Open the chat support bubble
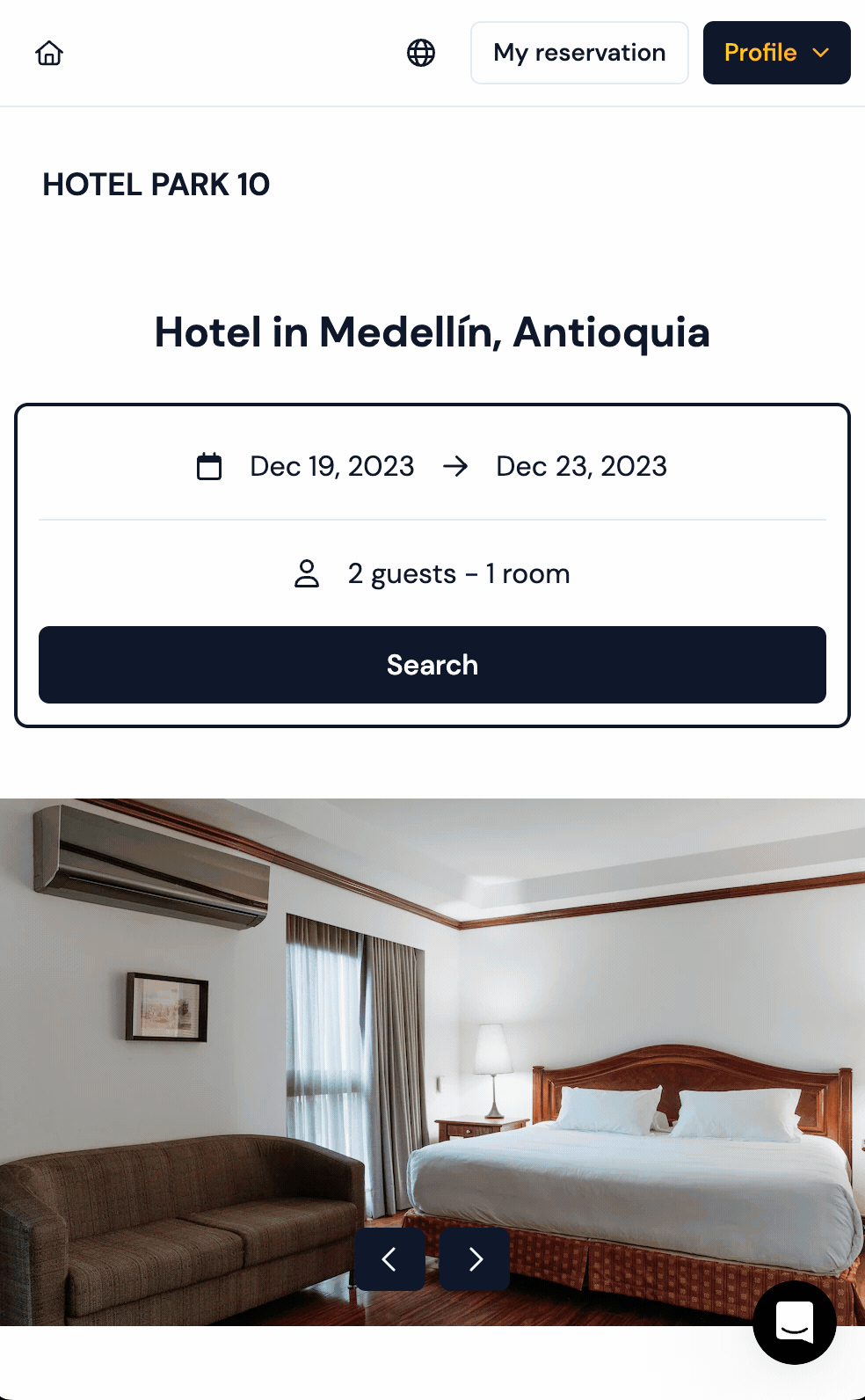 pos(794,1322)
